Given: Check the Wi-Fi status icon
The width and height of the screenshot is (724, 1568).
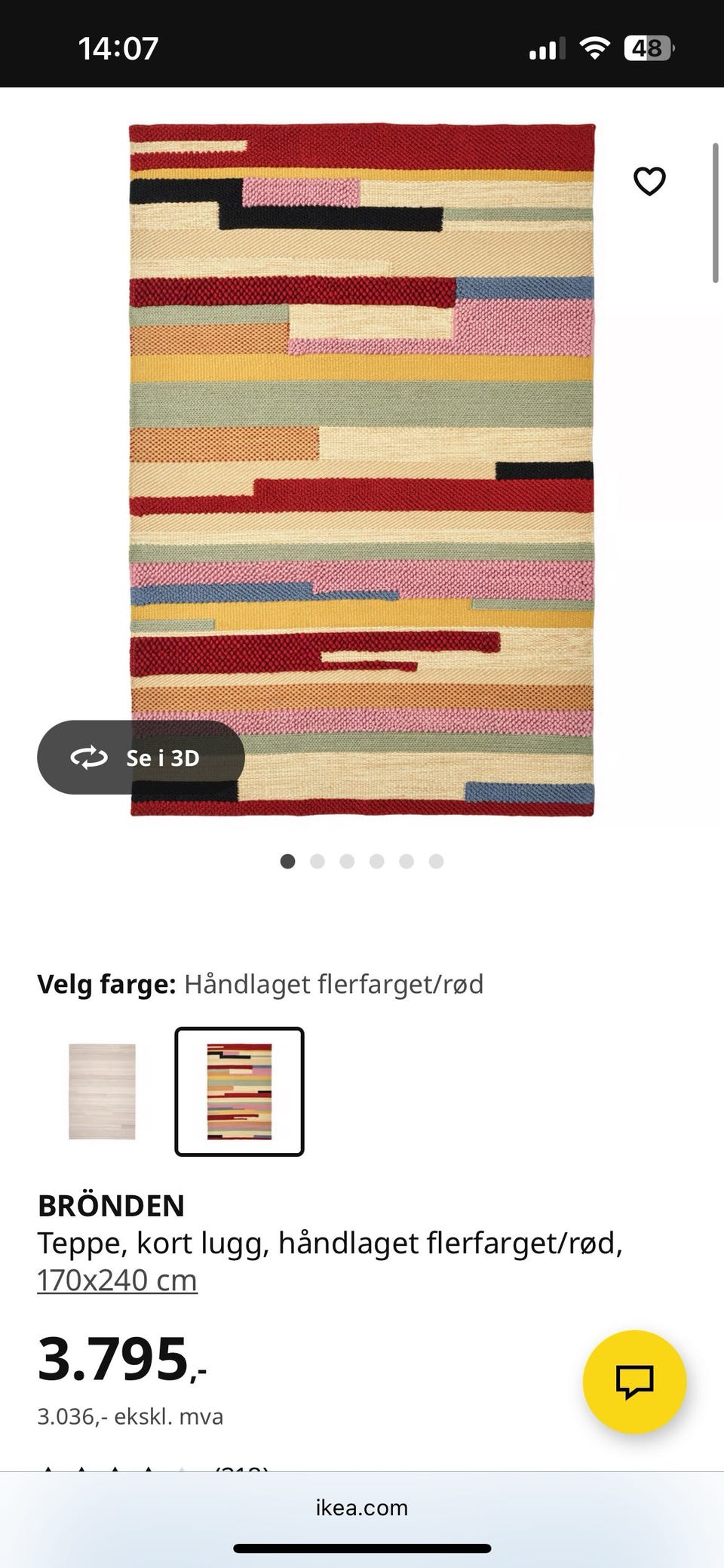Looking at the screenshot, I should point(595,48).
